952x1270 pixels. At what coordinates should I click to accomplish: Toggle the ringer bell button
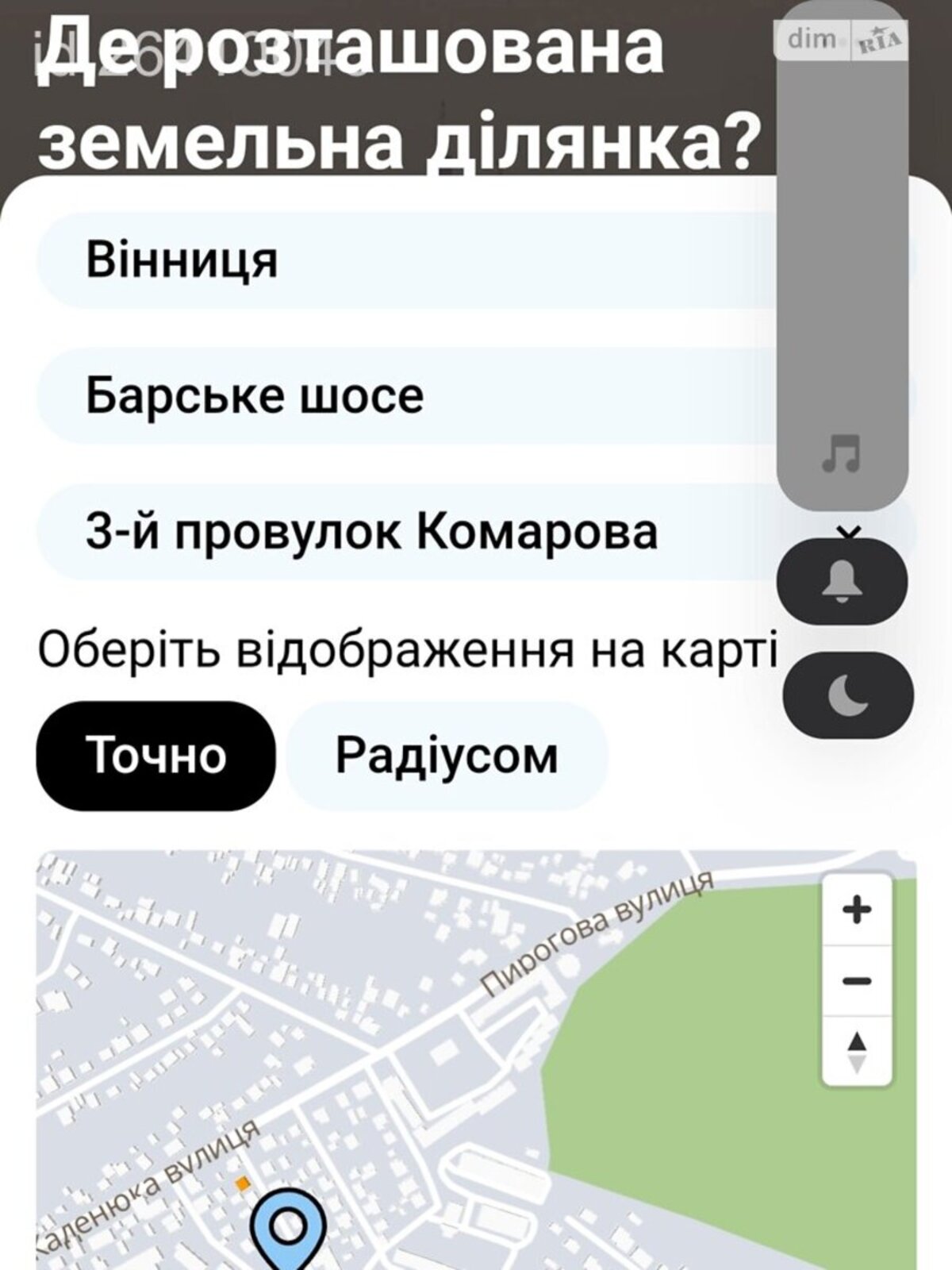[842, 581]
